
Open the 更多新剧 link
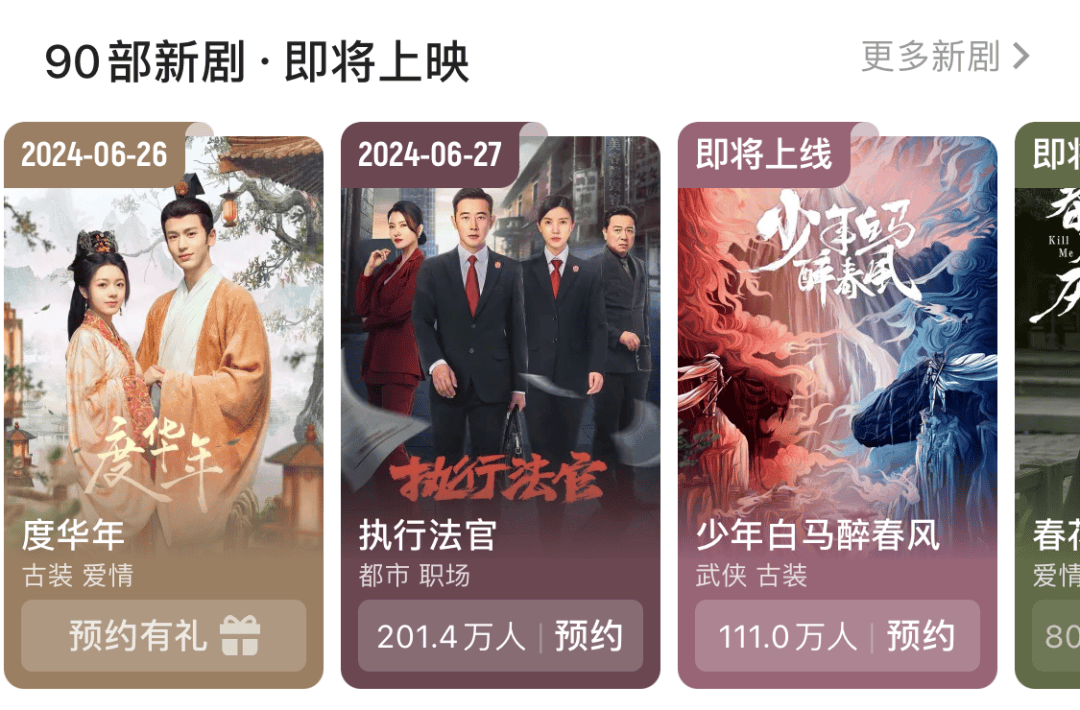click(x=944, y=57)
